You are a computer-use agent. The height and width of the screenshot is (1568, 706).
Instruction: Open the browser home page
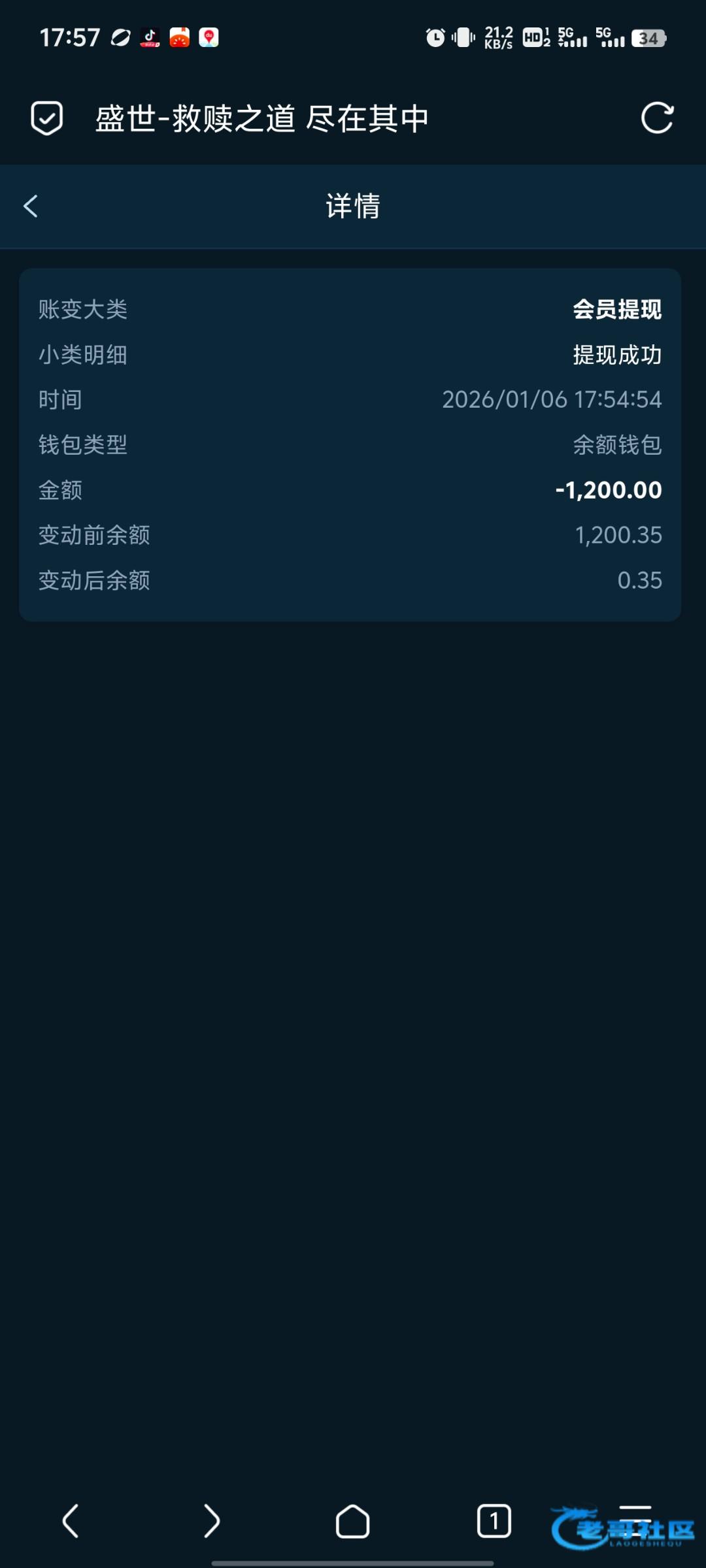coord(352,1521)
